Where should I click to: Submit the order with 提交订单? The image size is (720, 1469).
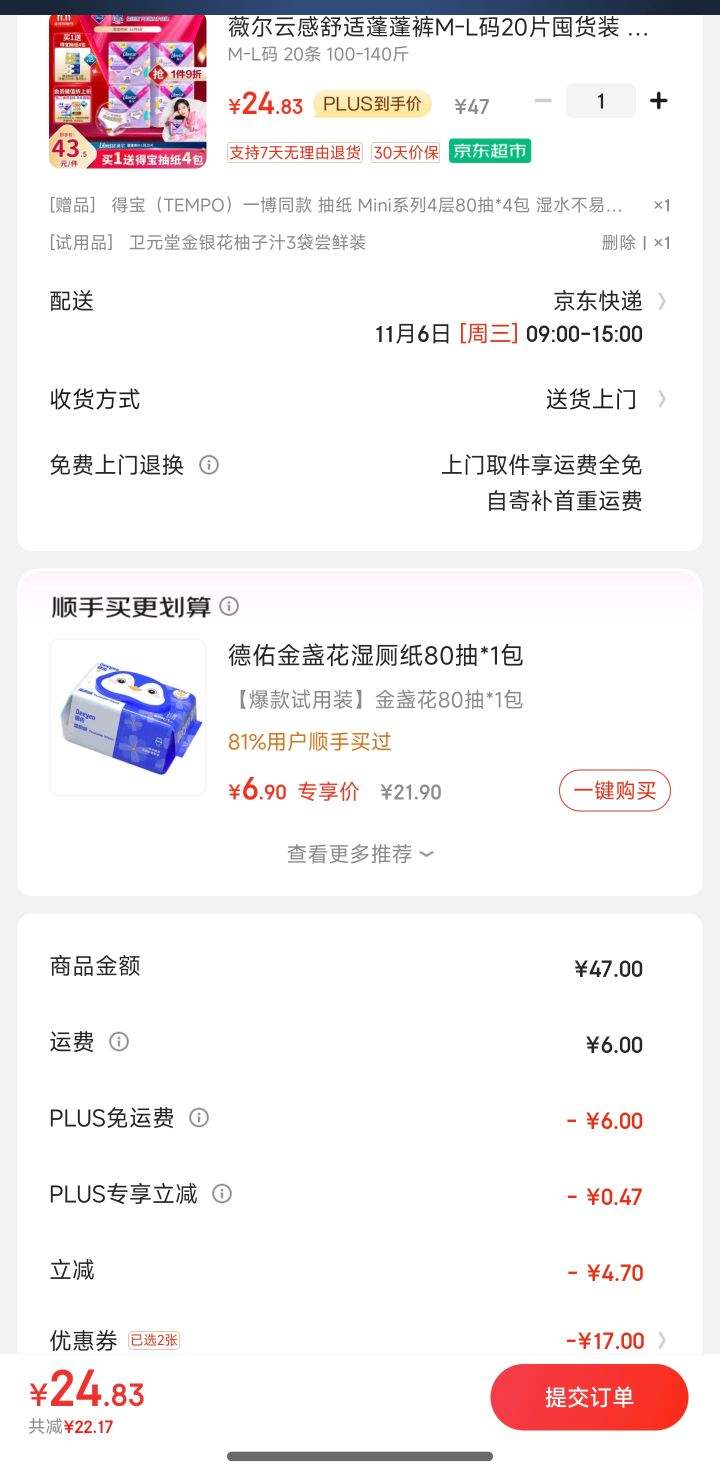(x=589, y=1397)
